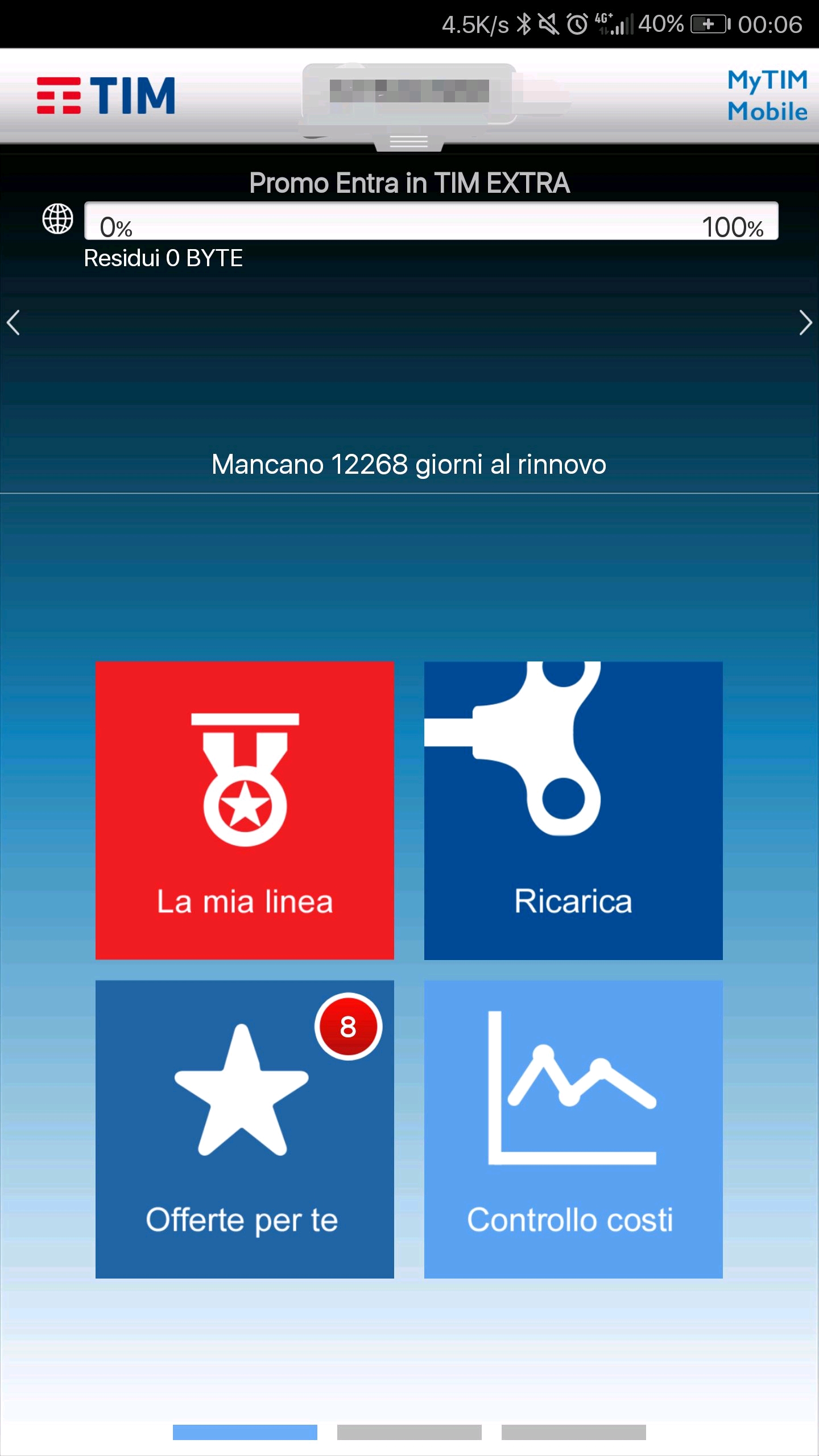Open the Ricarica top-up tile
This screenshot has width=819, height=1456.
pyautogui.click(x=573, y=810)
